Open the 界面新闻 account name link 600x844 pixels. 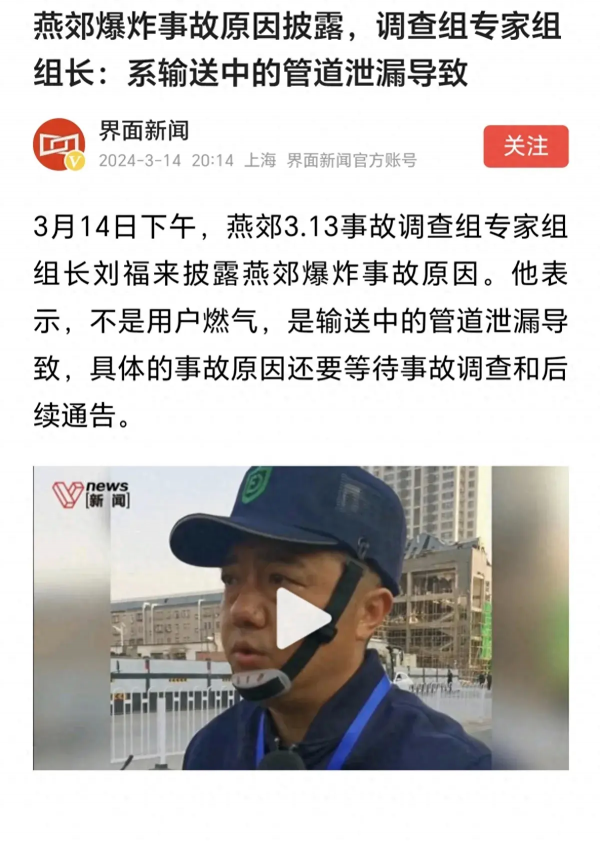click(144, 131)
